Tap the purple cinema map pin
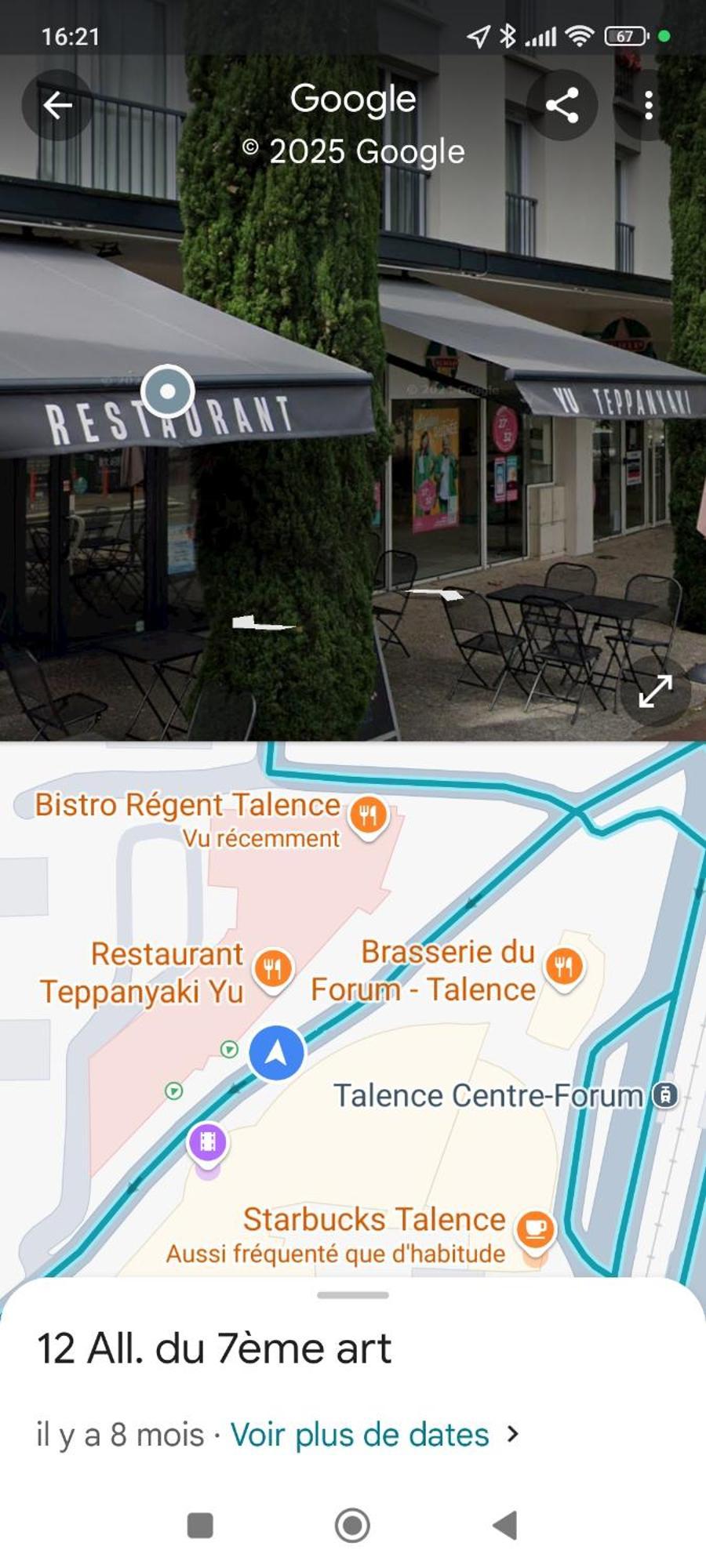 click(x=208, y=1142)
